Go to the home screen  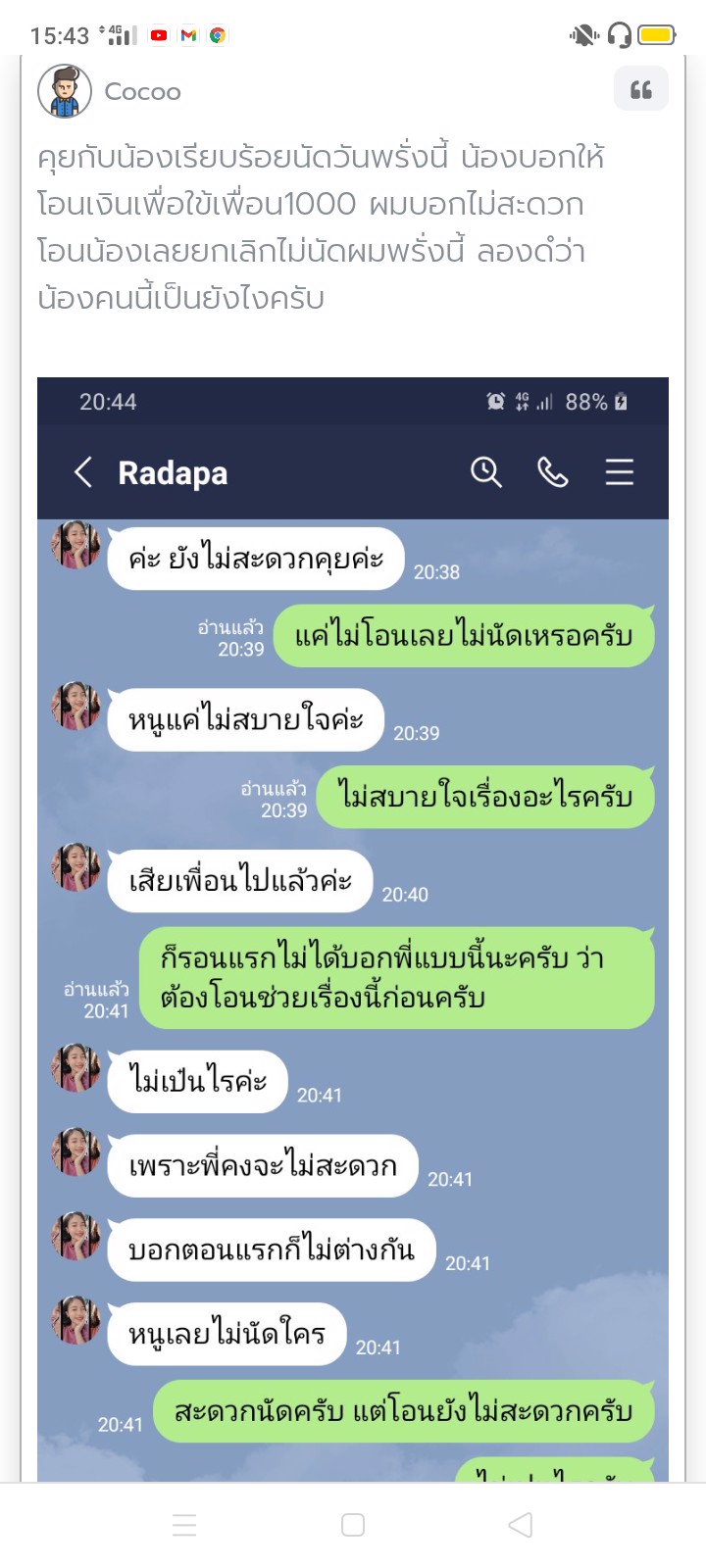click(x=353, y=1525)
